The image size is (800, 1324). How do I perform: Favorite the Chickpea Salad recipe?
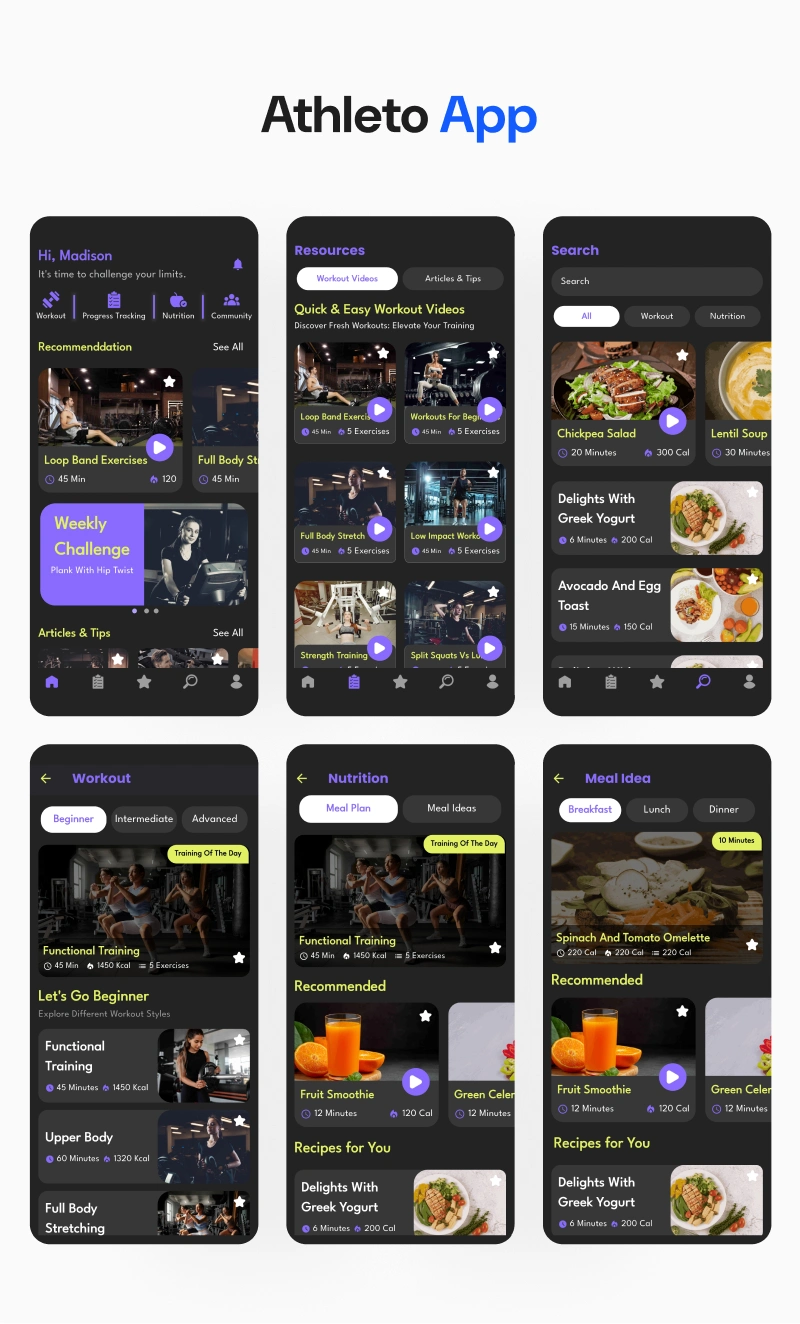pos(682,355)
